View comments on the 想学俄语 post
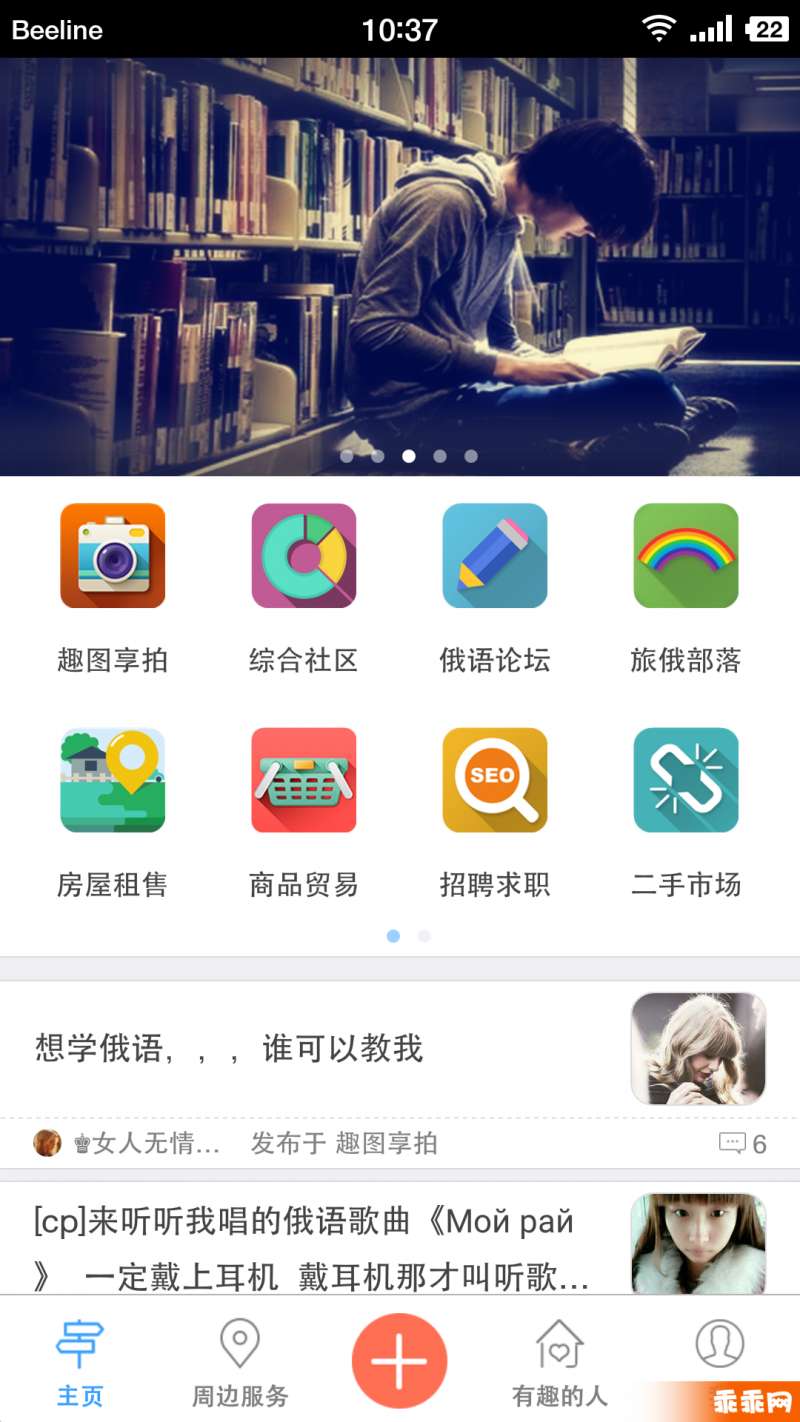The image size is (800, 1422). point(743,1143)
